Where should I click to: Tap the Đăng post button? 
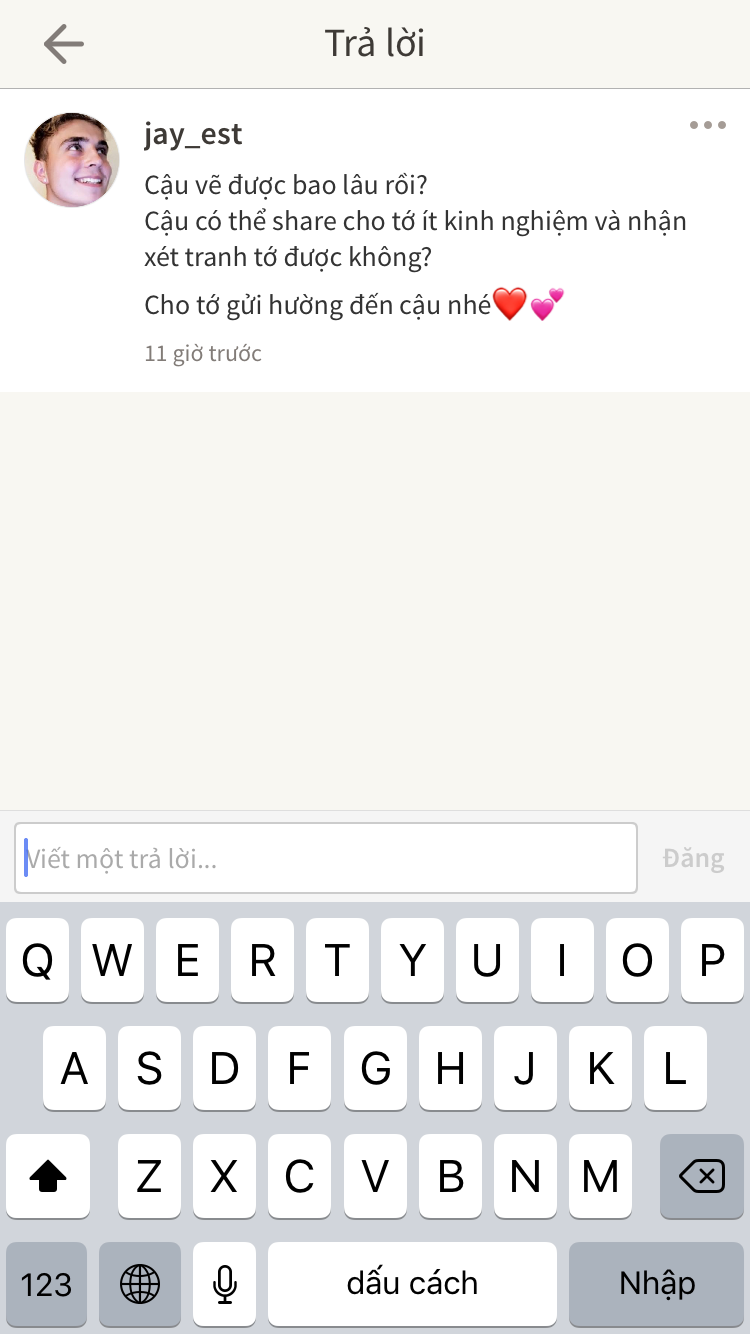(x=693, y=858)
